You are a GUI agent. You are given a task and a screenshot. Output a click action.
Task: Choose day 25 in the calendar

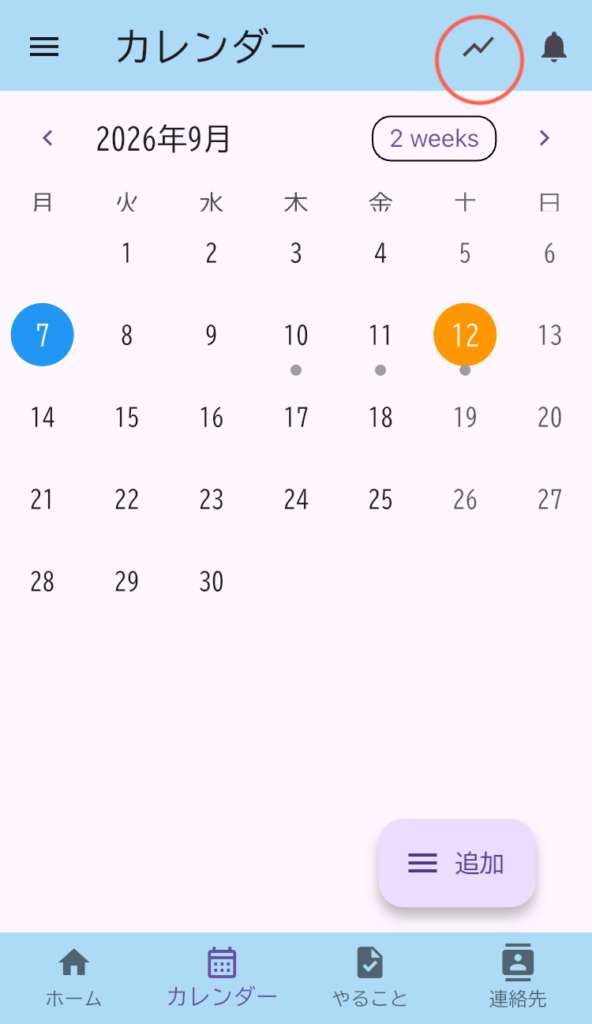(380, 500)
